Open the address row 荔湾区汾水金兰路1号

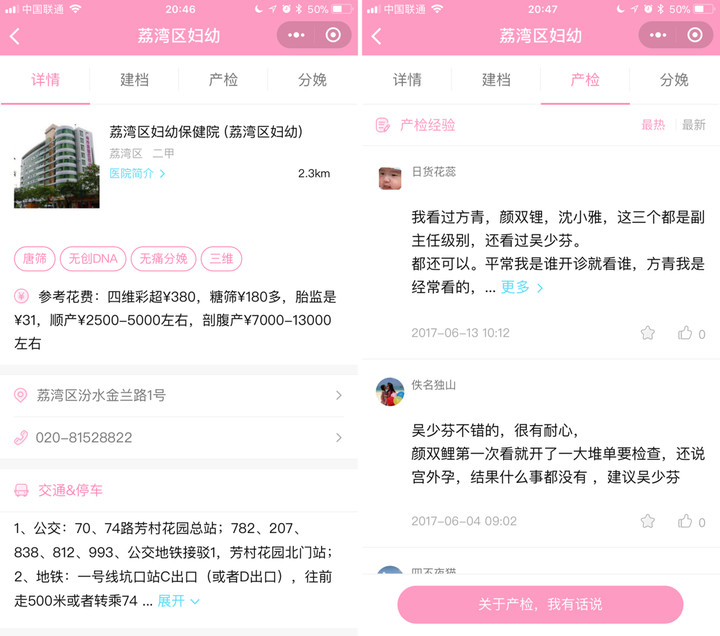point(178,396)
